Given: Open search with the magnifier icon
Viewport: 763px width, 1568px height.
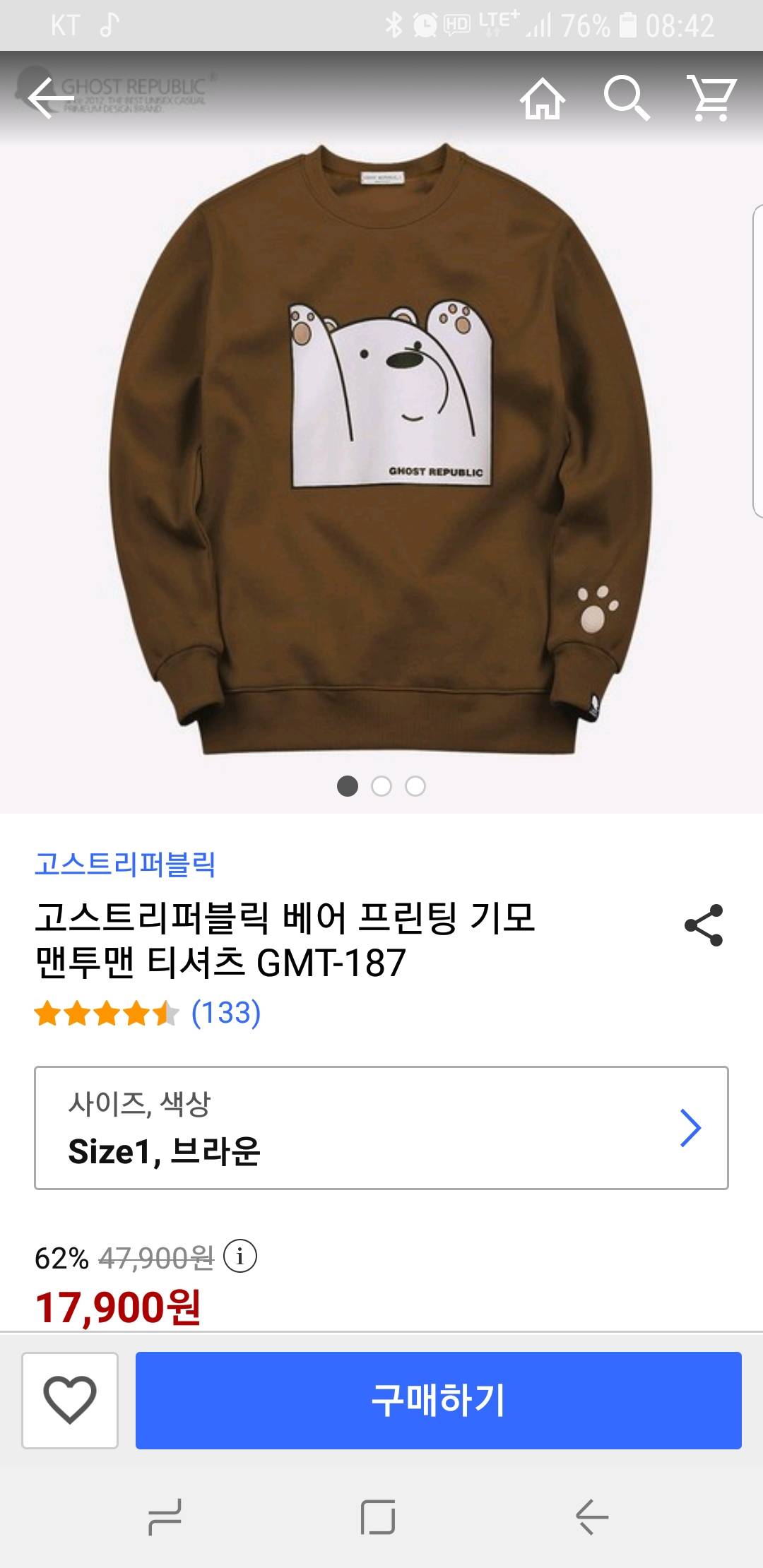Looking at the screenshot, I should pyautogui.click(x=627, y=98).
